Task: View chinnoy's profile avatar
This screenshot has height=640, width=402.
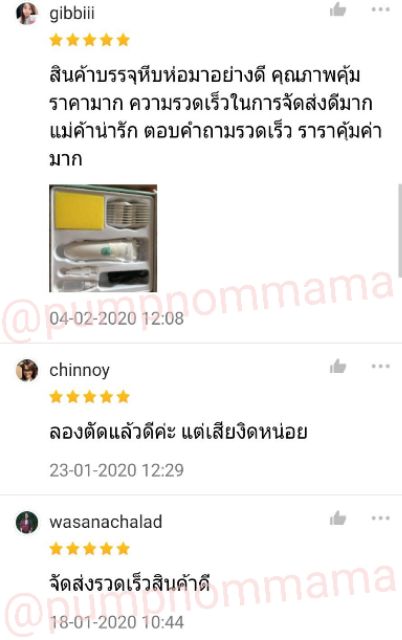Action: [27, 370]
